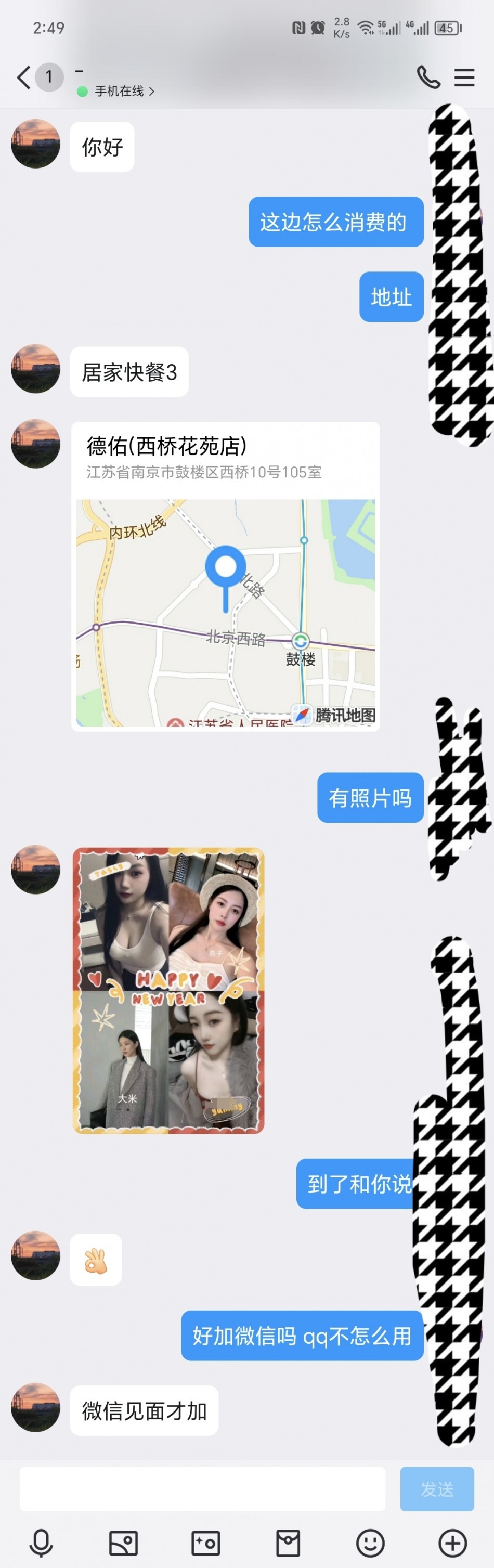Image resolution: width=494 pixels, height=1568 pixels.
Task: Open the red packet option
Action: (288, 1543)
